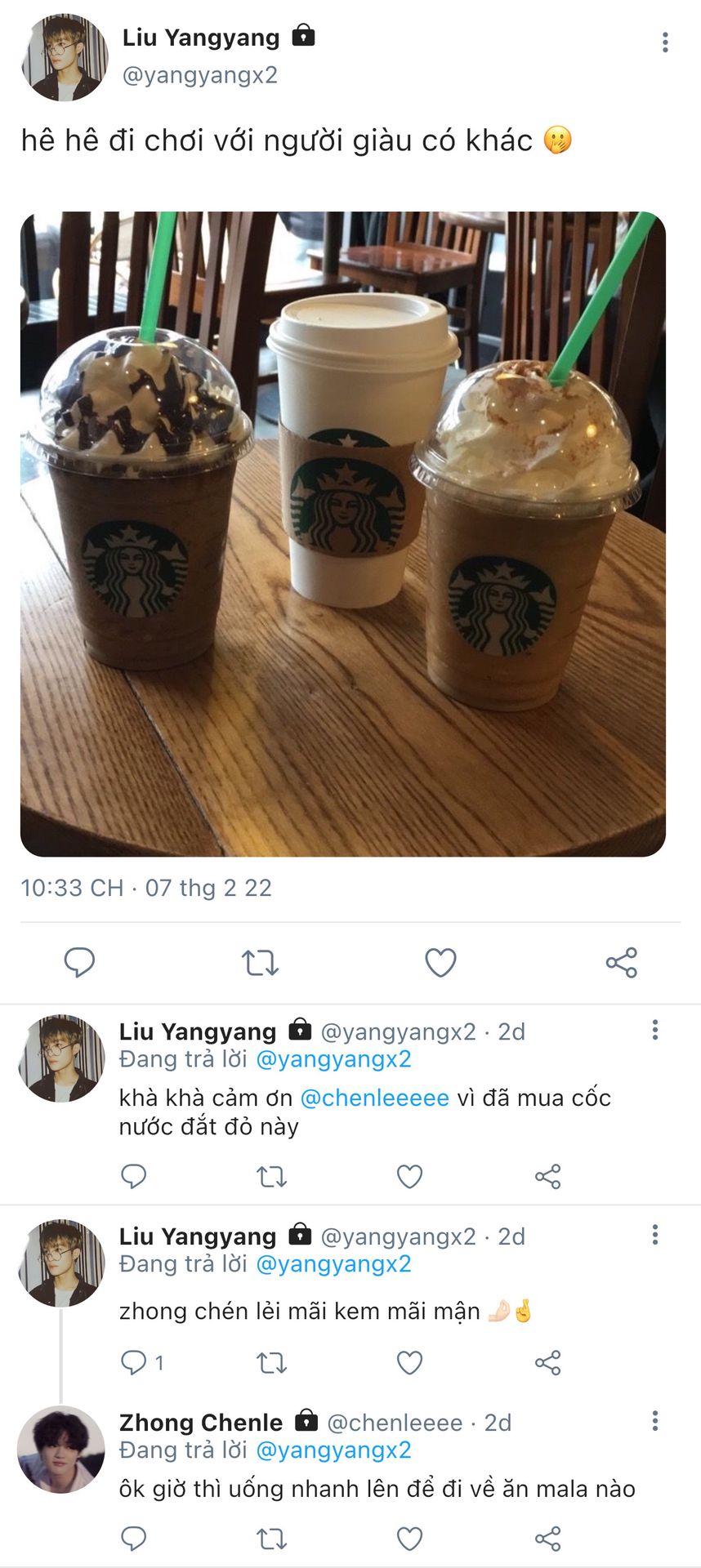Share the "zhong chén lèi" tweet
The height and width of the screenshot is (1568, 701).
pos(547,1362)
